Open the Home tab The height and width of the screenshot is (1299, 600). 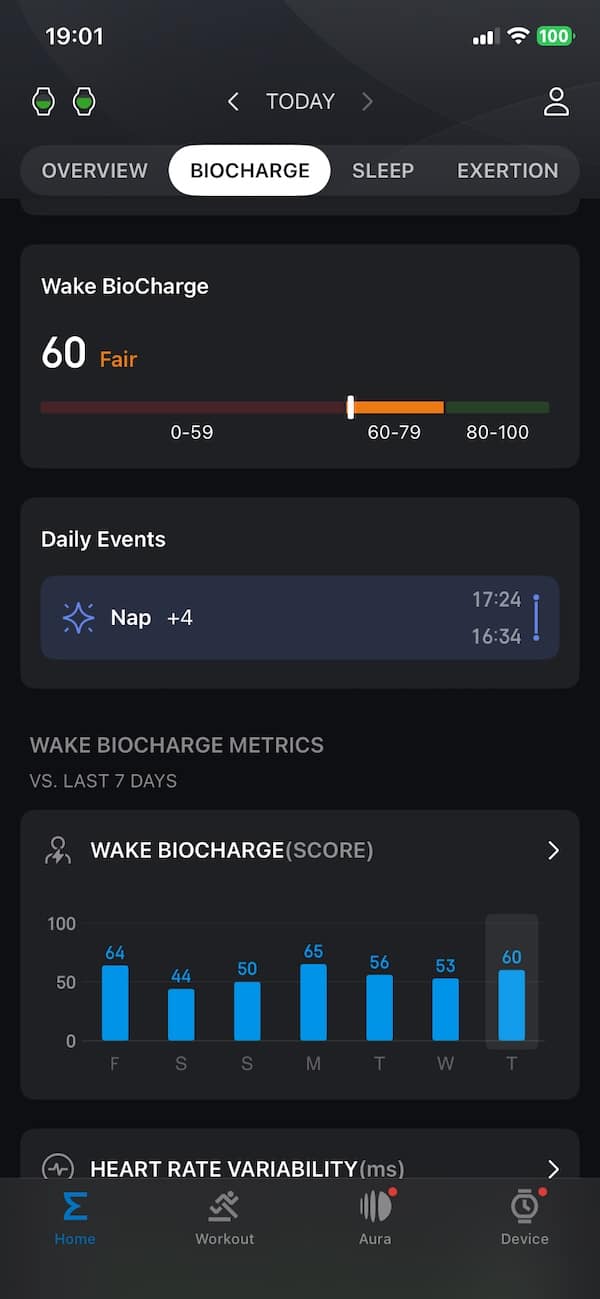coord(75,1219)
